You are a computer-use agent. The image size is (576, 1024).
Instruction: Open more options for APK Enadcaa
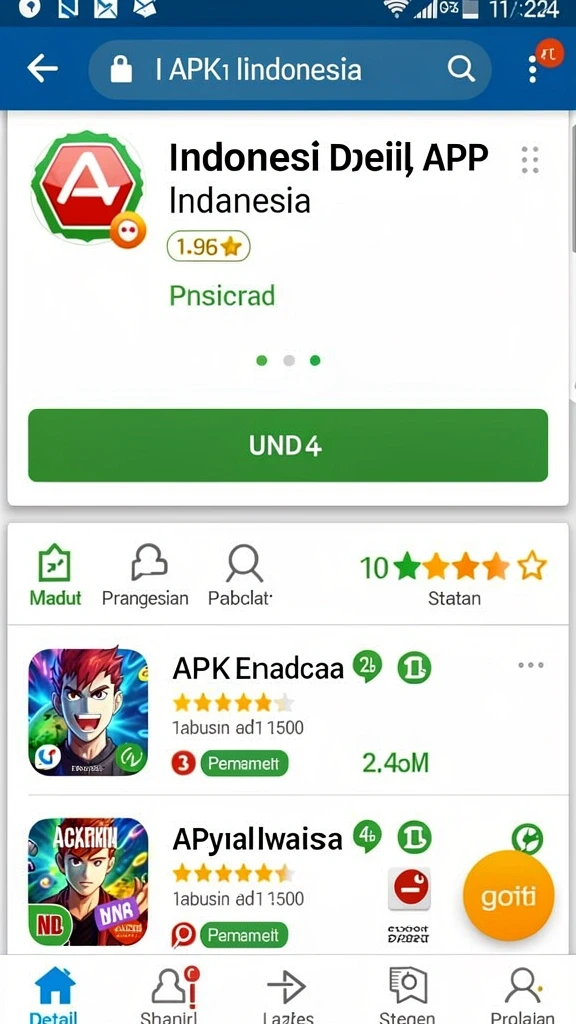tap(530, 665)
